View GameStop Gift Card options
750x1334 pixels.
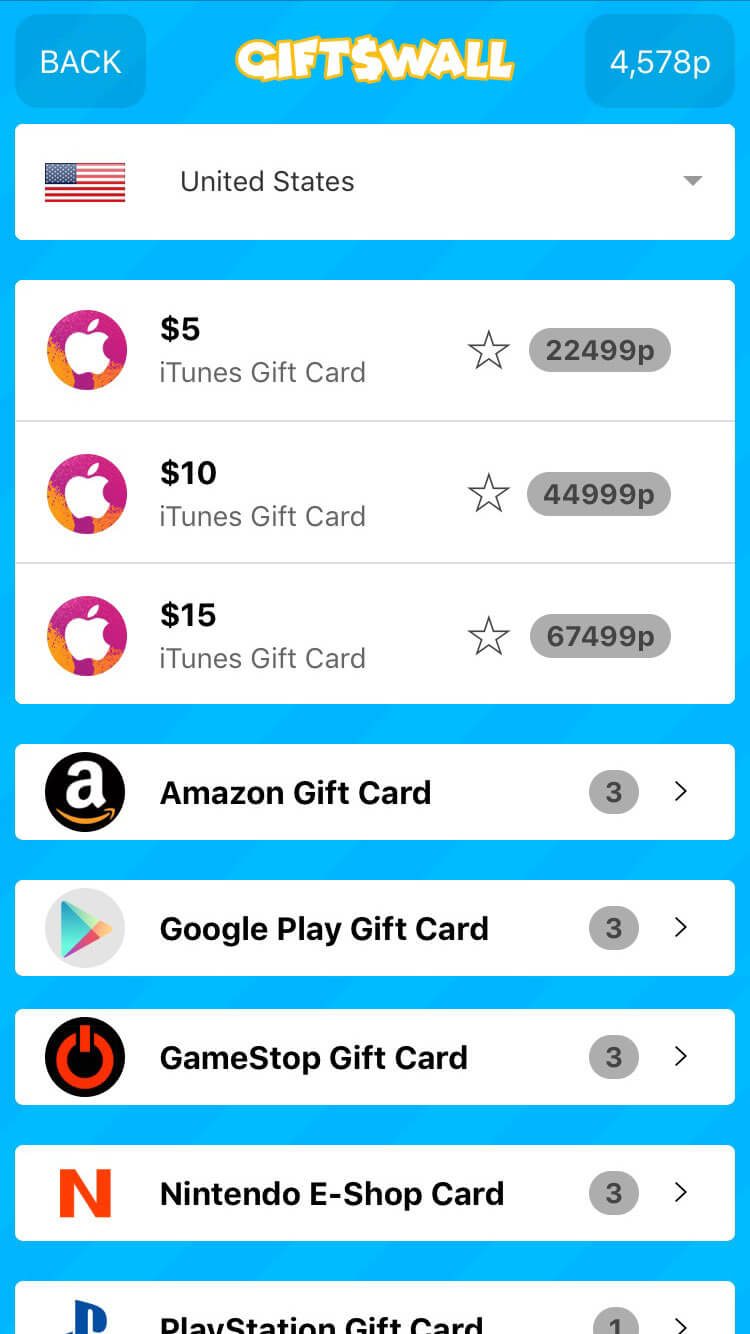coord(375,1057)
